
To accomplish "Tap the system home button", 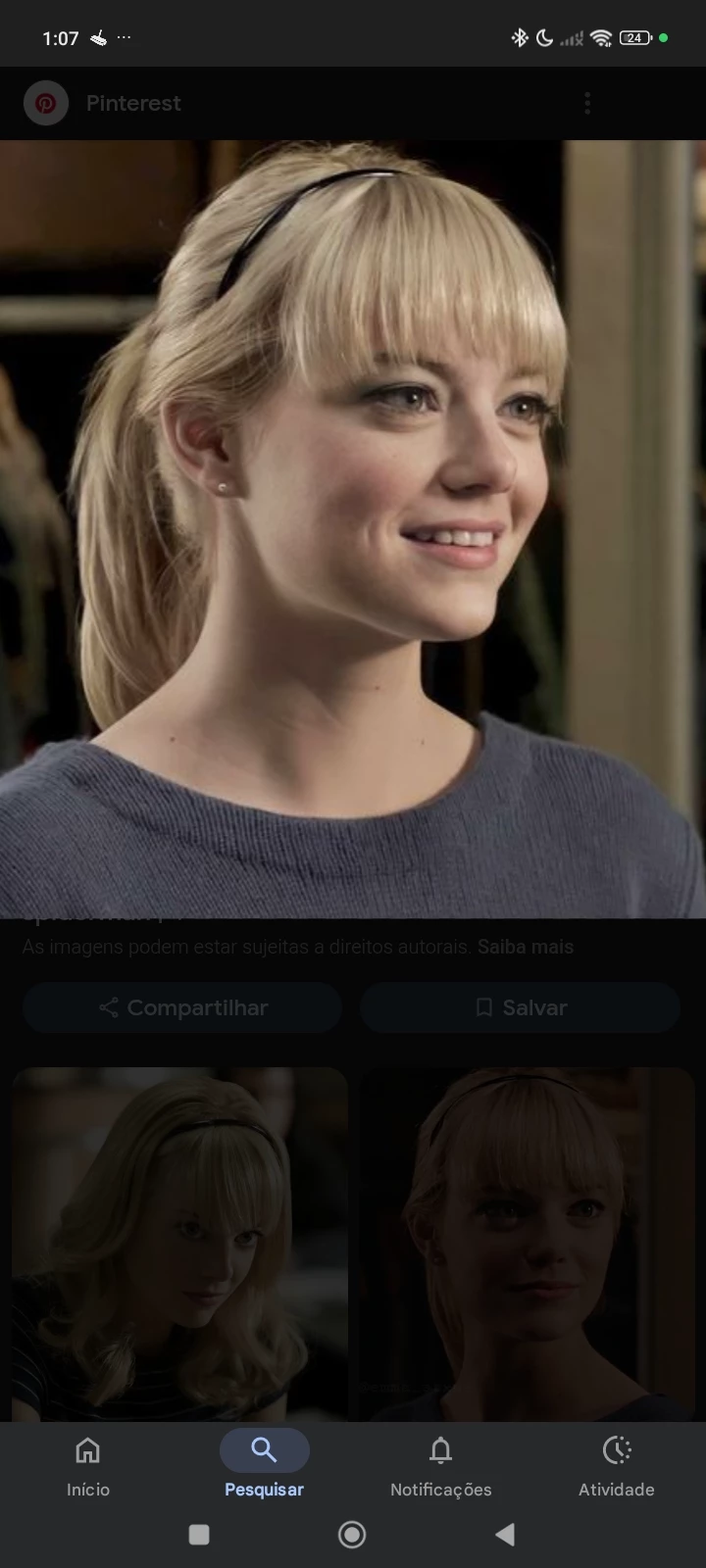I will pyautogui.click(x=352, y=1534).
